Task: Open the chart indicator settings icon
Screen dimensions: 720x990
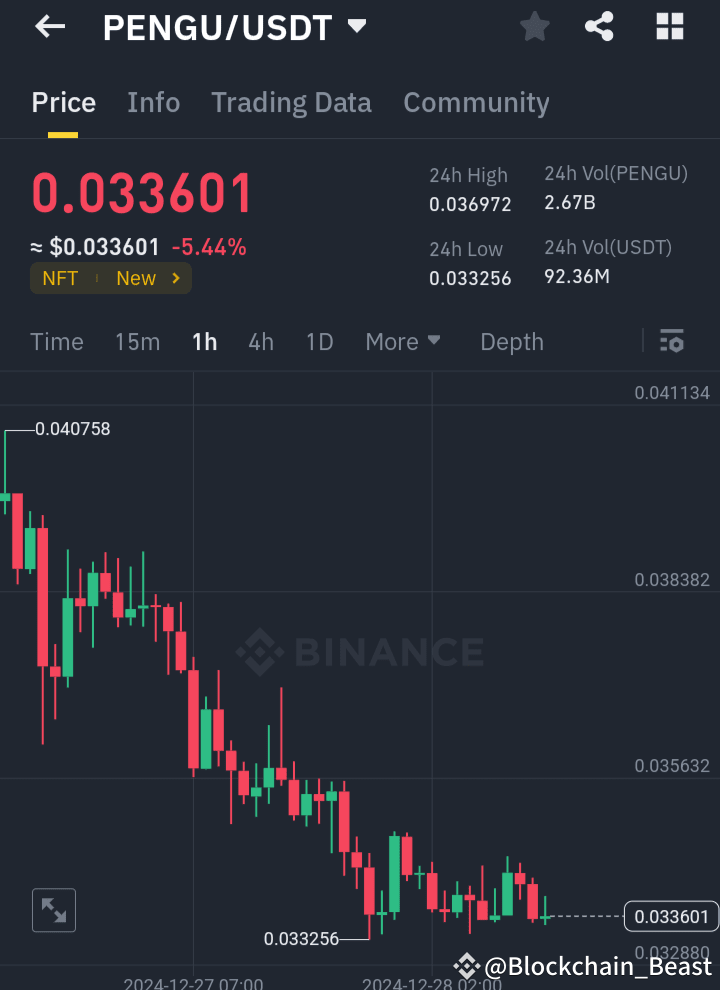Action: tap(671, 341)
